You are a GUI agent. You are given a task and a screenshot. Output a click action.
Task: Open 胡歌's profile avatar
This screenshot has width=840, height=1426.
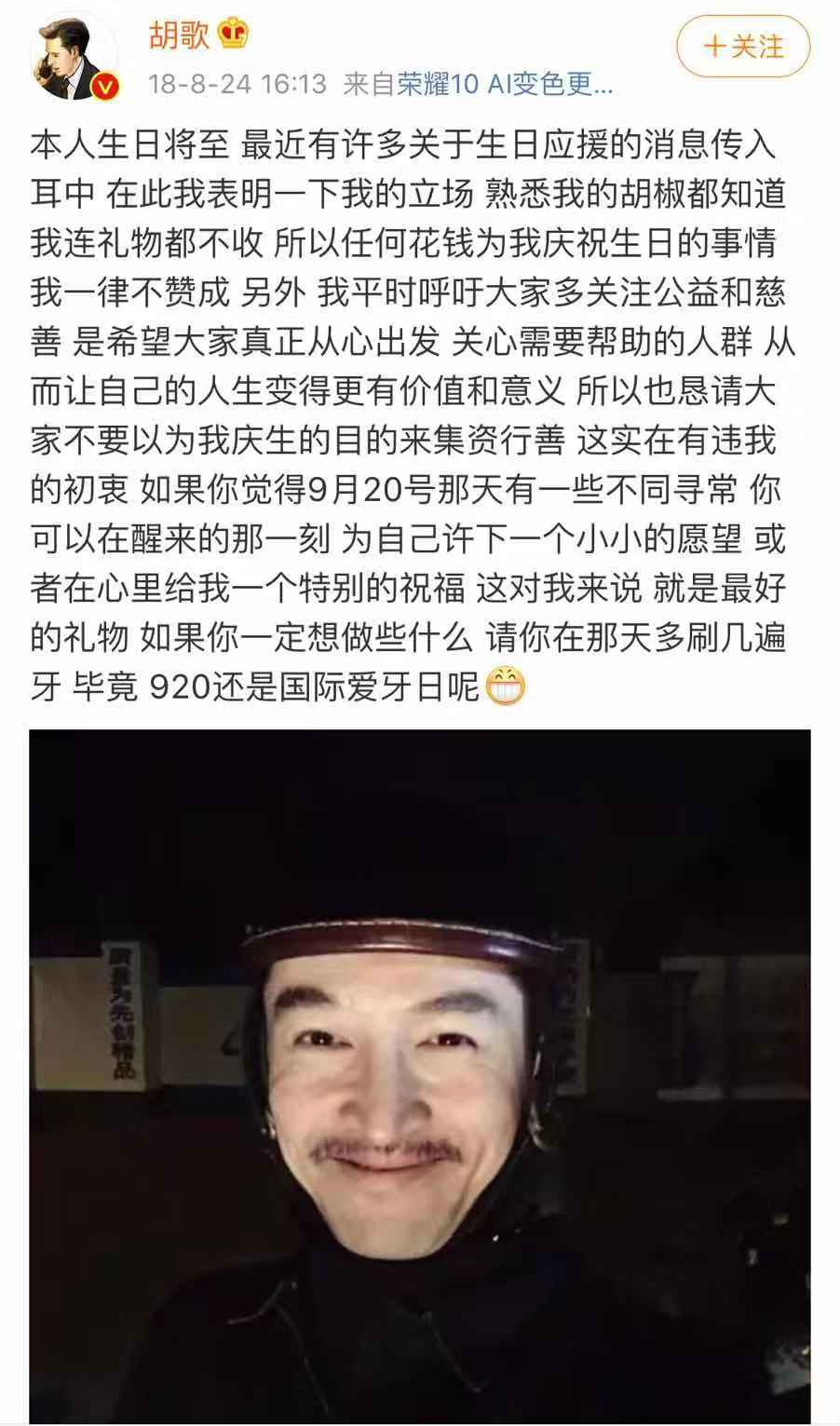coord(76,58)
